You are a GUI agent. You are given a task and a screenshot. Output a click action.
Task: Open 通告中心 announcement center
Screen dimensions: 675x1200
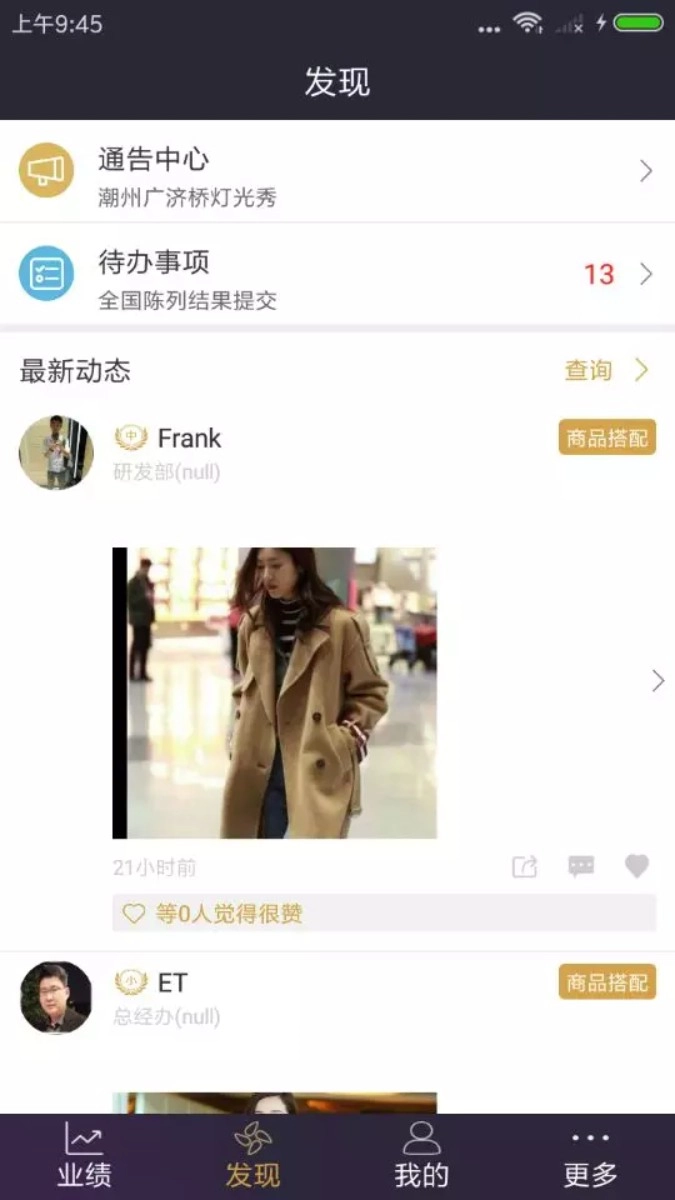pos(337,172)
